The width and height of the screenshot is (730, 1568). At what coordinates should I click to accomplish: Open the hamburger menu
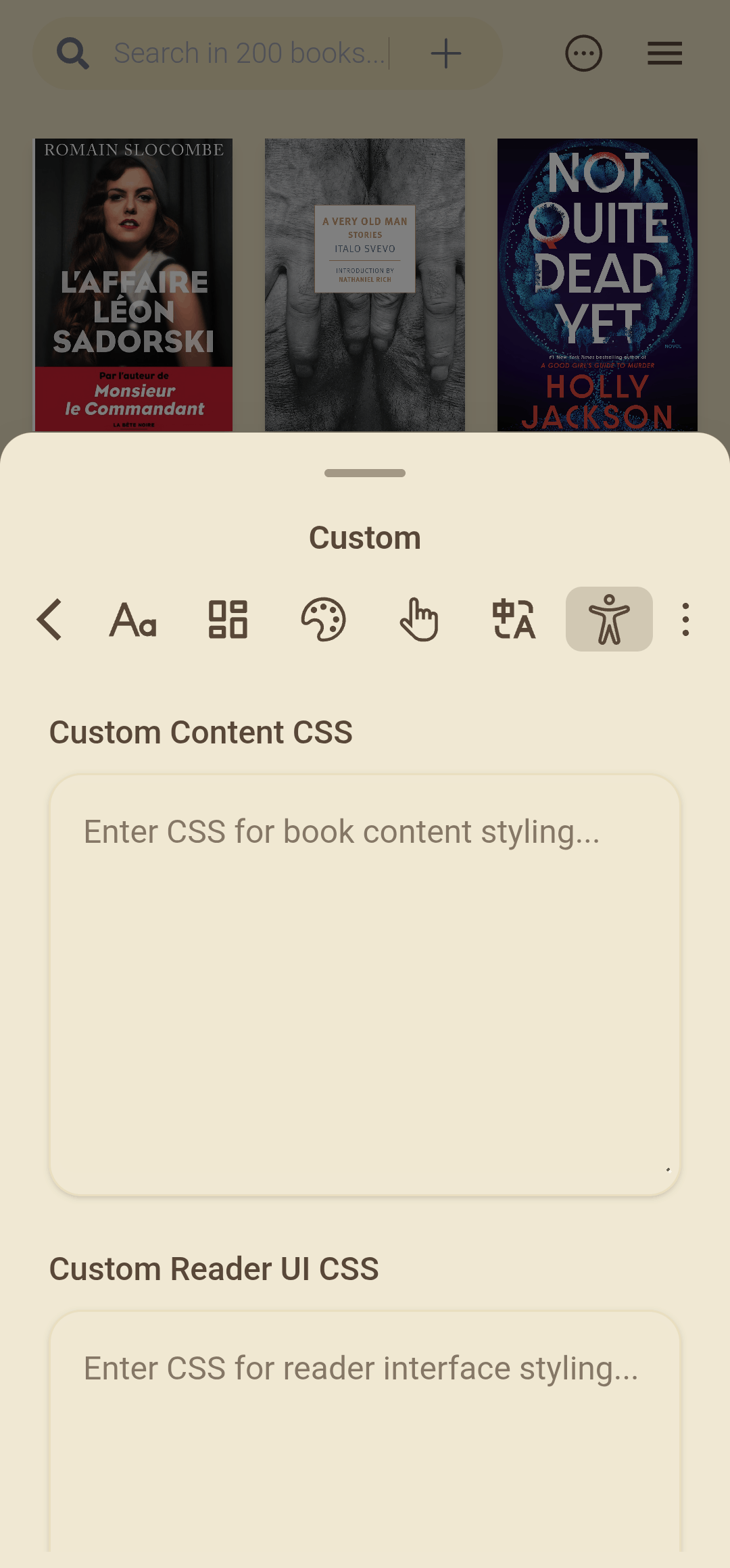click(x=664, y=53)
